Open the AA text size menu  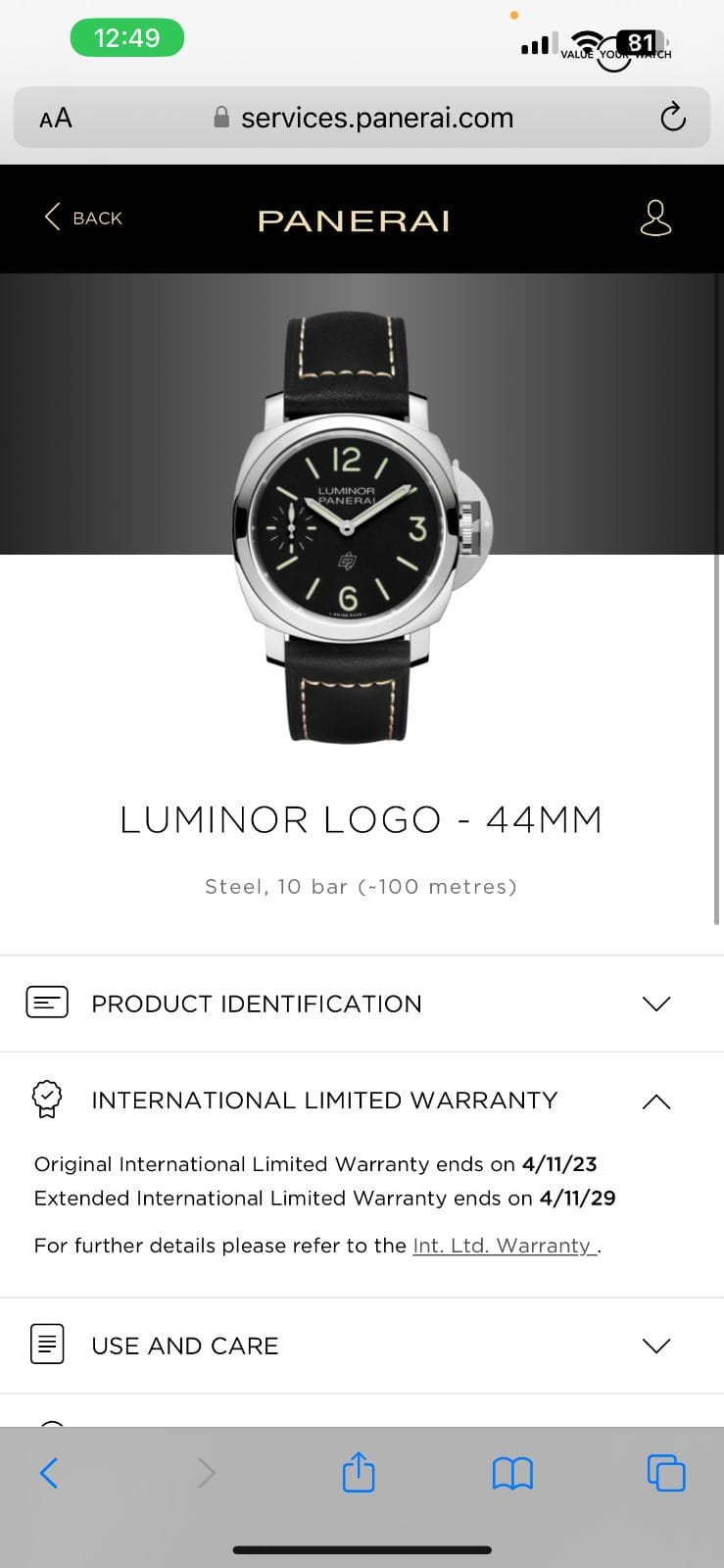[56, 119]
